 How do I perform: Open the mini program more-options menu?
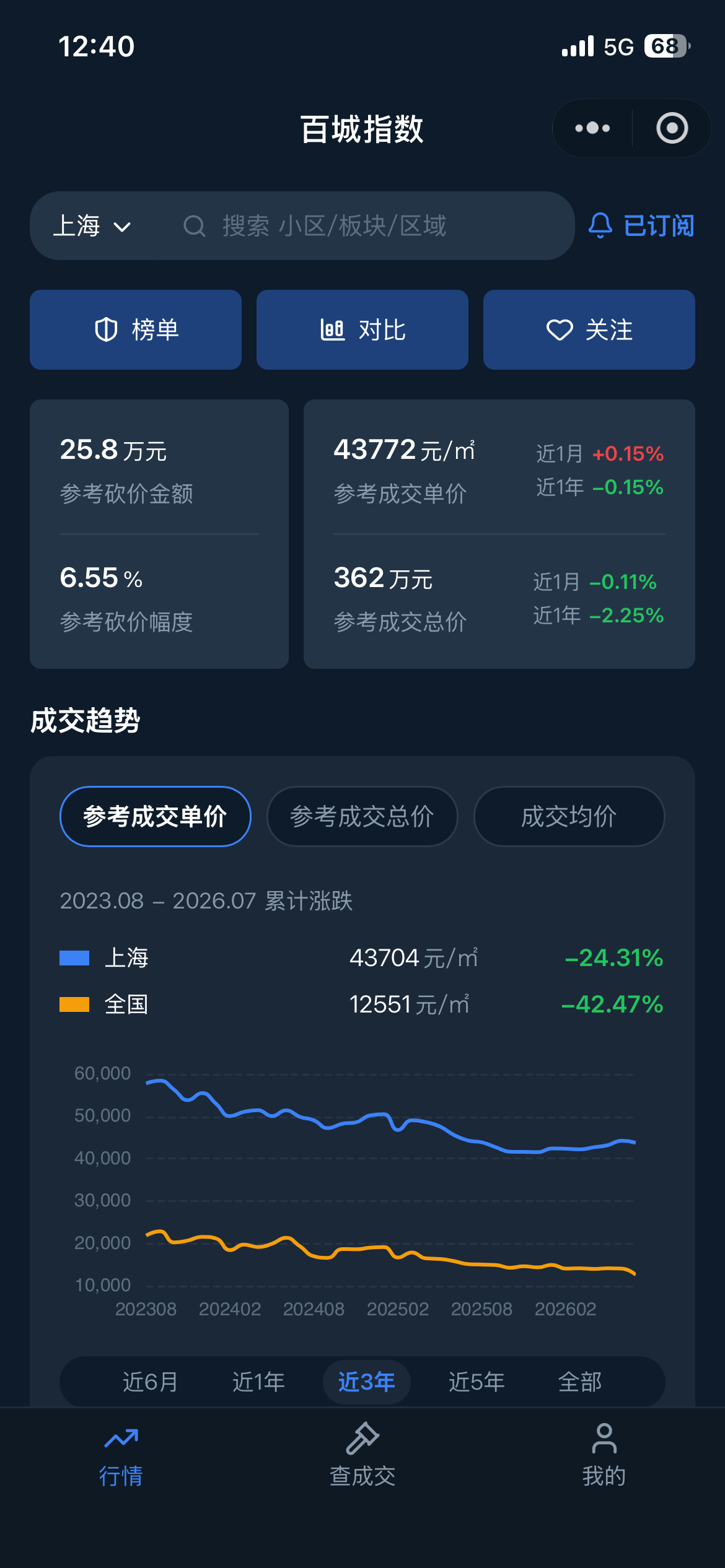(592, 128)
